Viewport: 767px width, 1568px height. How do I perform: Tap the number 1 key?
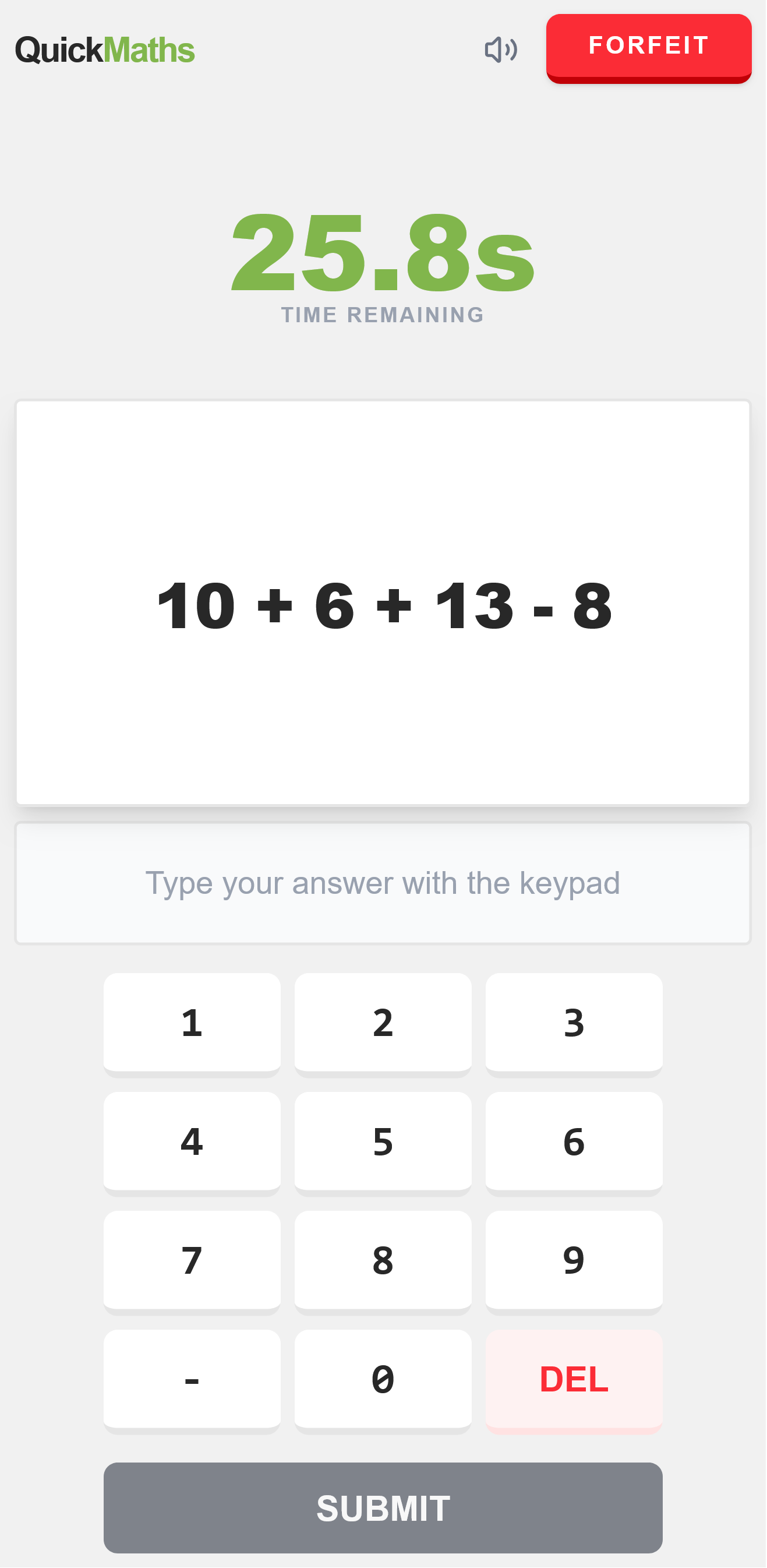tap(192, 1023)
